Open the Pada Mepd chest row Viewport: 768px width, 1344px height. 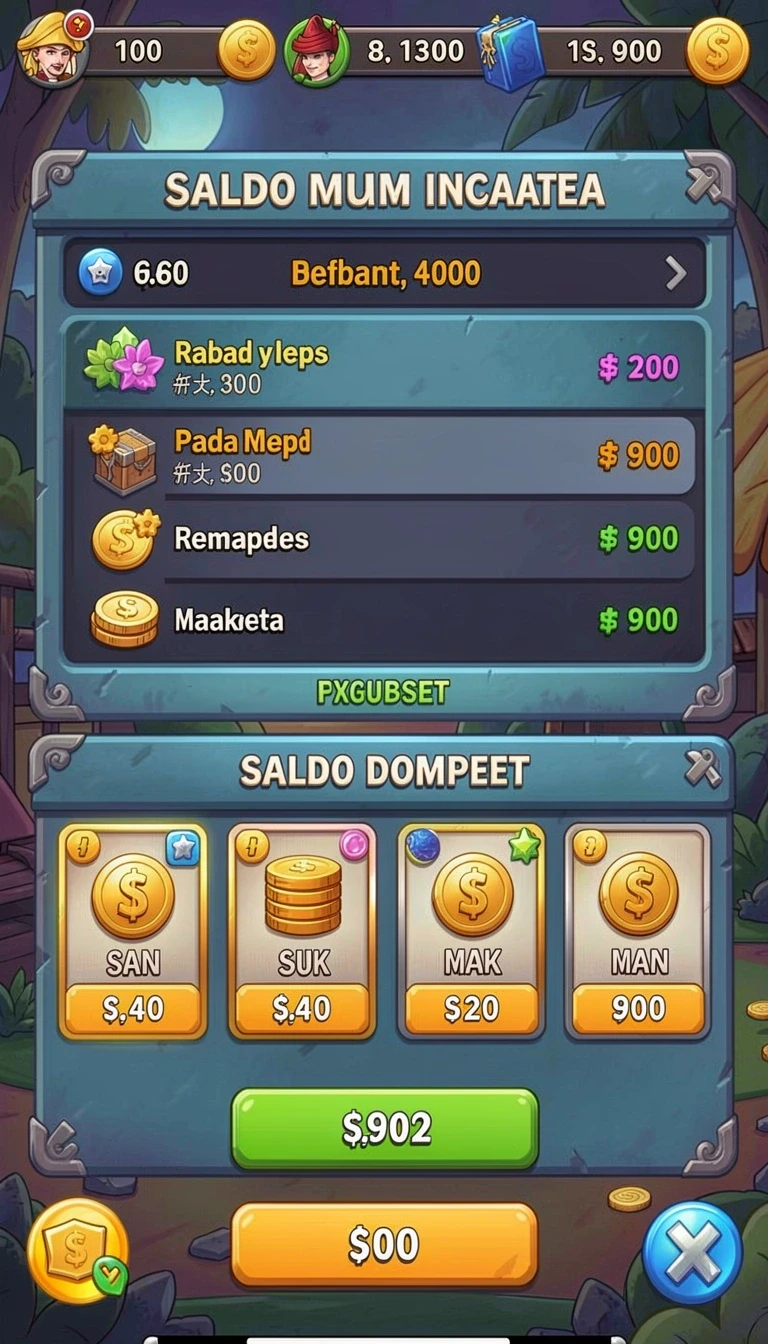384,455
